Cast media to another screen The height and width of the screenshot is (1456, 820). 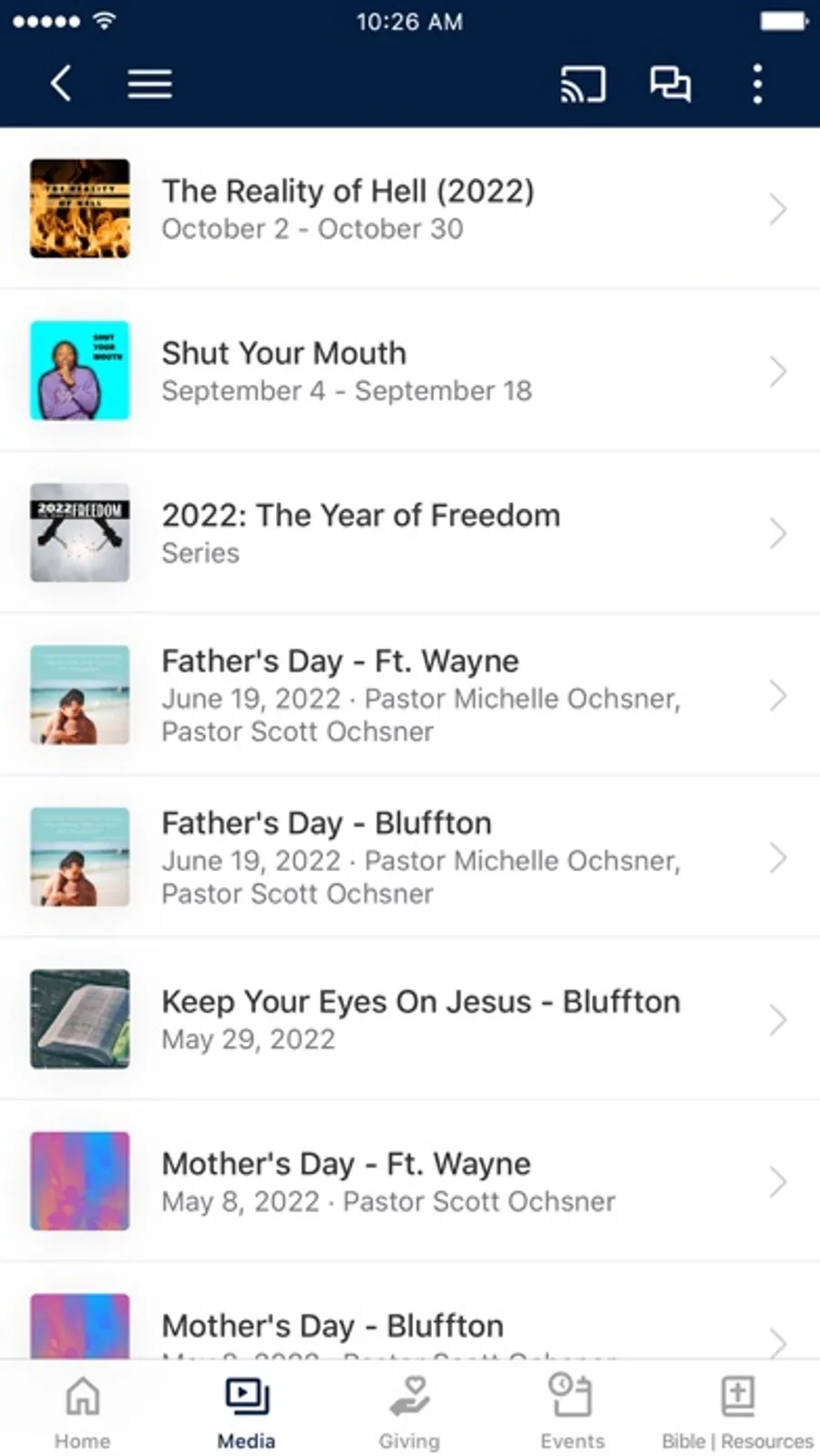pyautogui.click(x=583, y=84)
